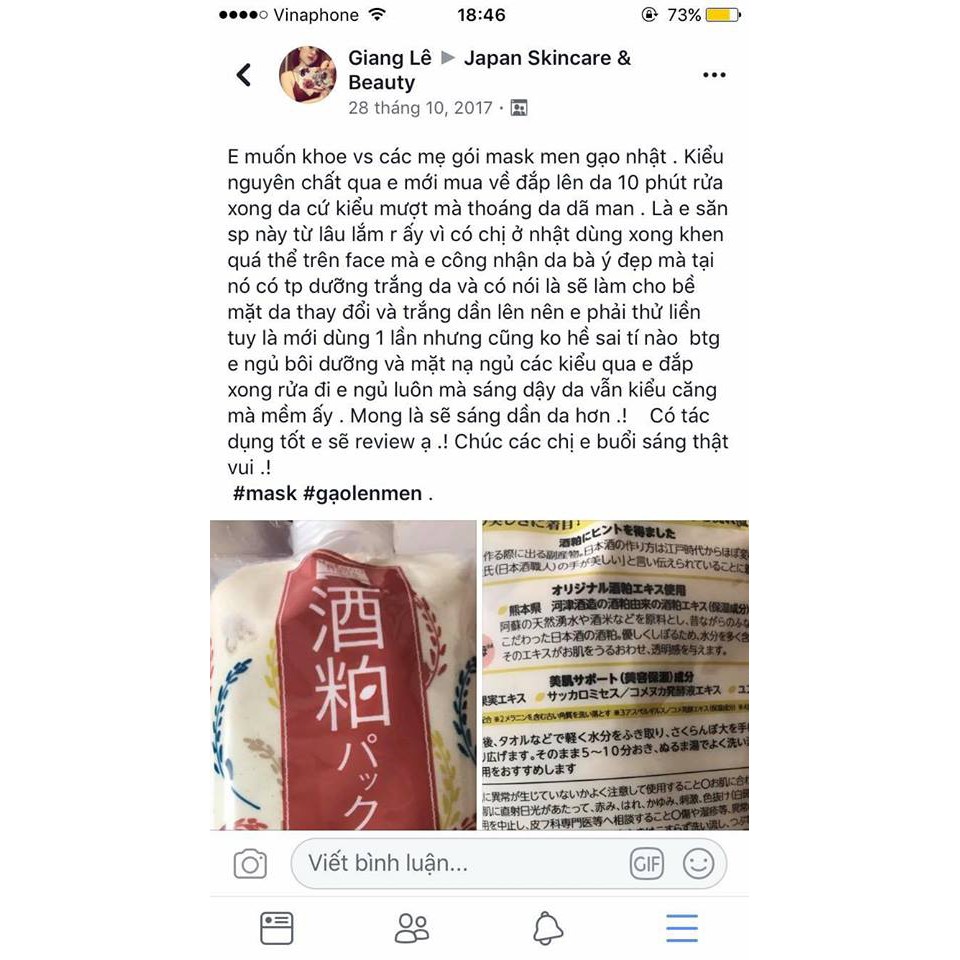Add a GIF to the comment
The height and width of the screenshot is (960, 960).
click(647, 864)
